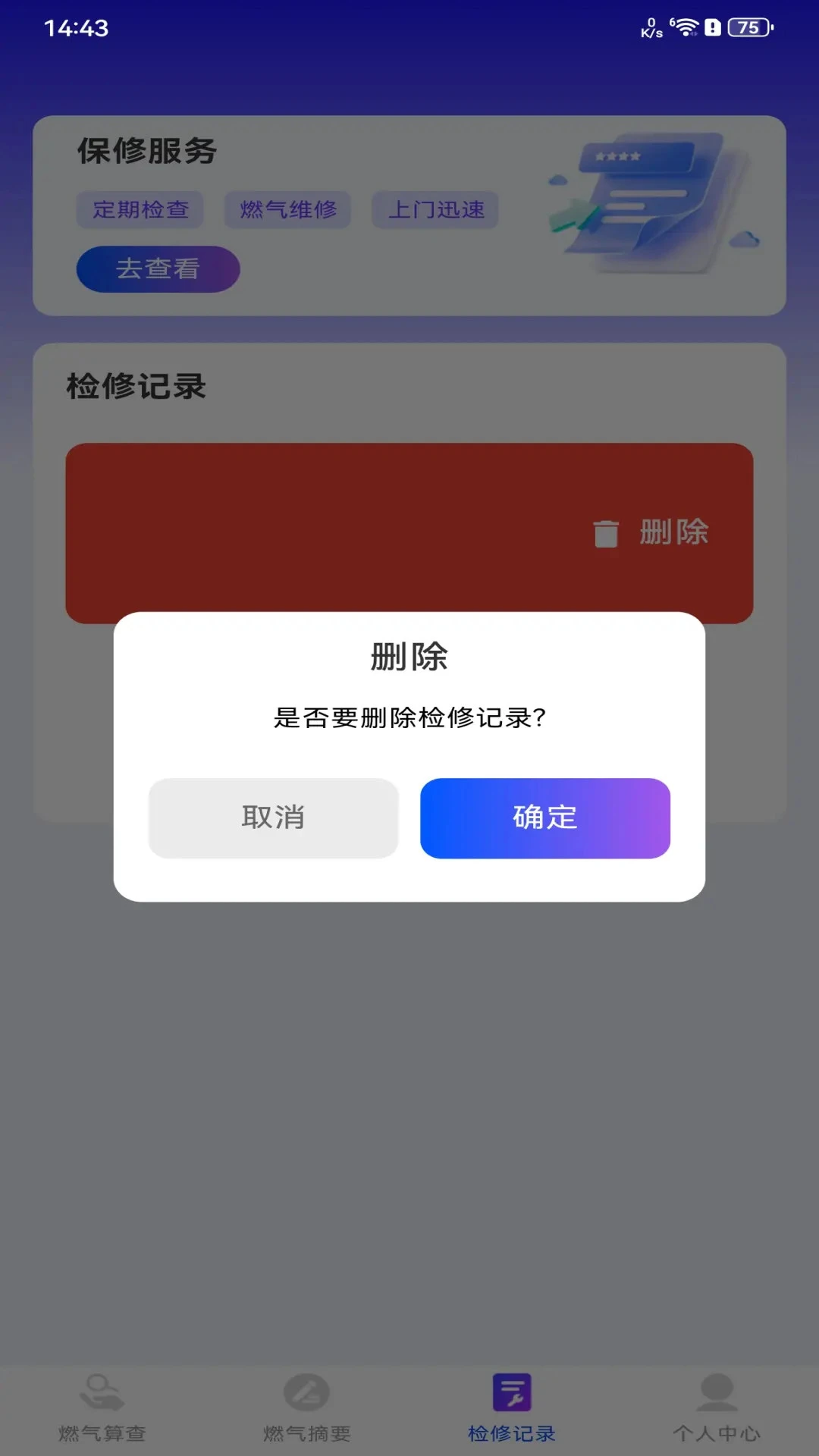Cancel deletion with the 取消 button

click(x=273, y=817)
